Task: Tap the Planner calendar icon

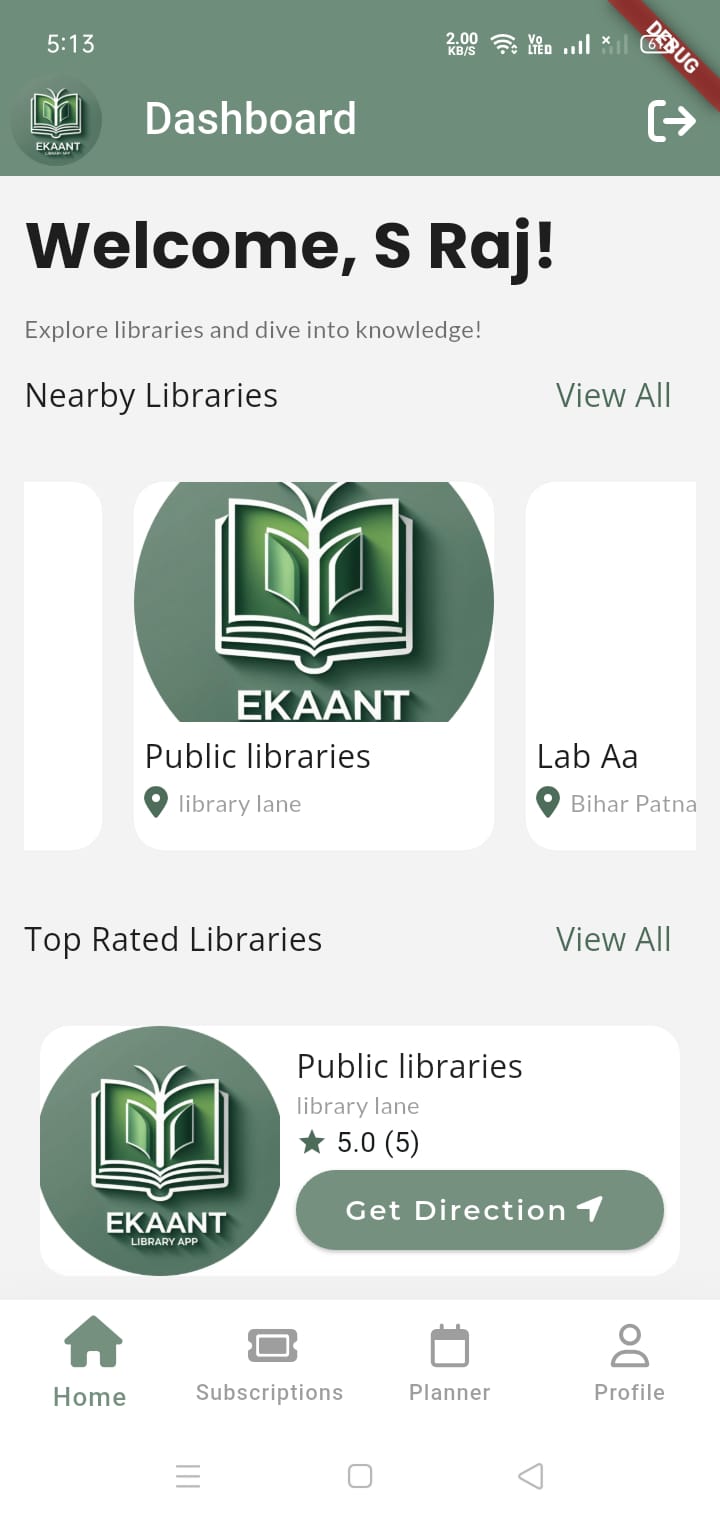Action: tap(449, 1344)
